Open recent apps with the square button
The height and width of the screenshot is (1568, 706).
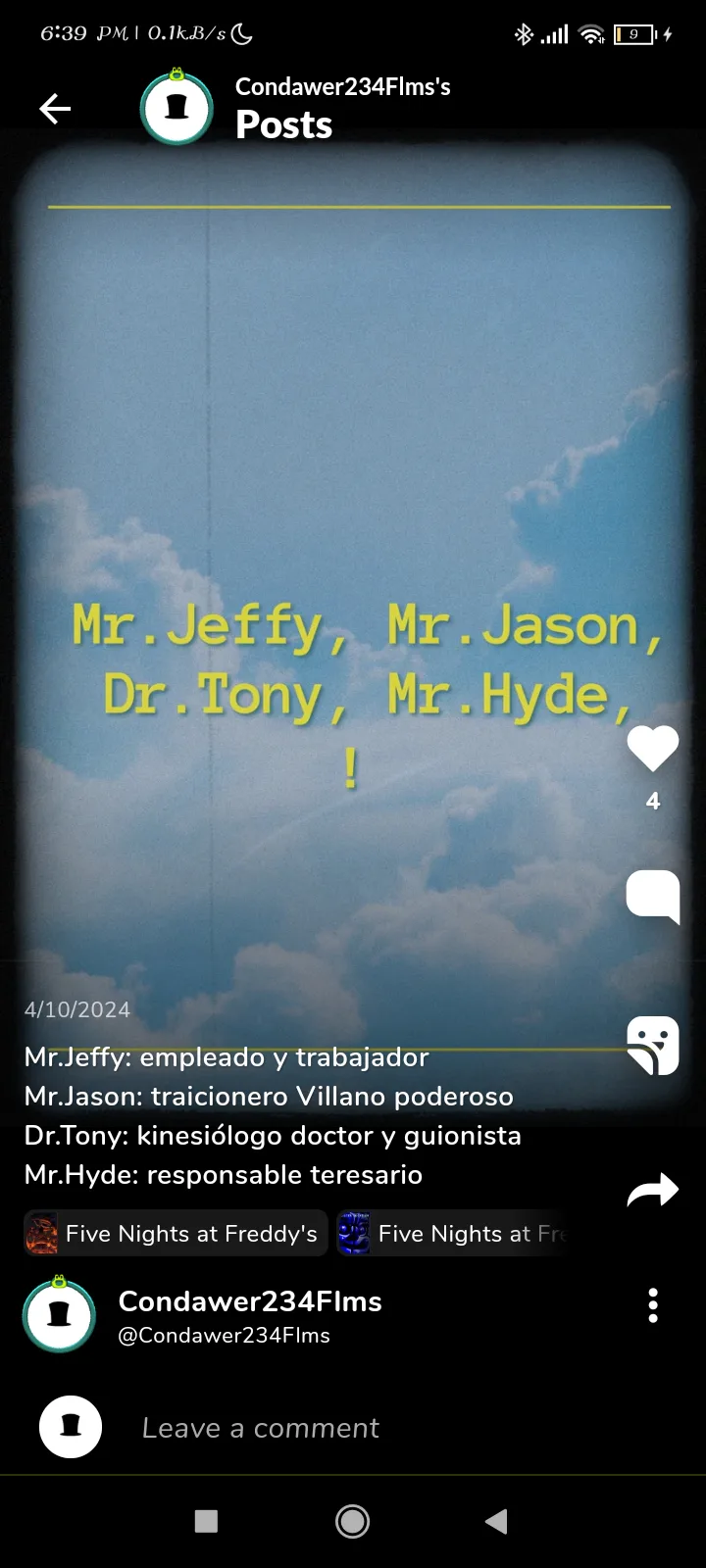tap(206, 1521)
